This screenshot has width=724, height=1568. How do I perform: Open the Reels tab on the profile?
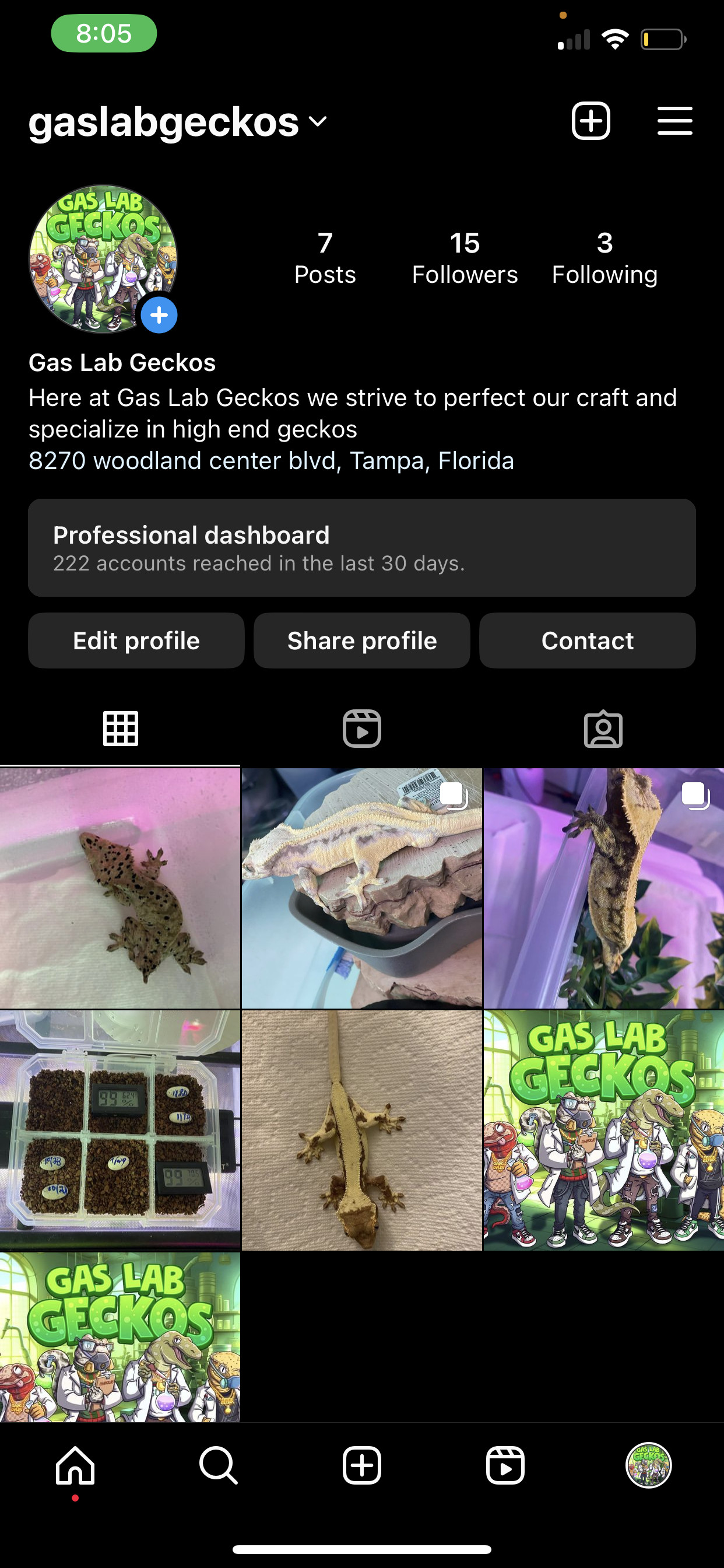pos(361,728)
